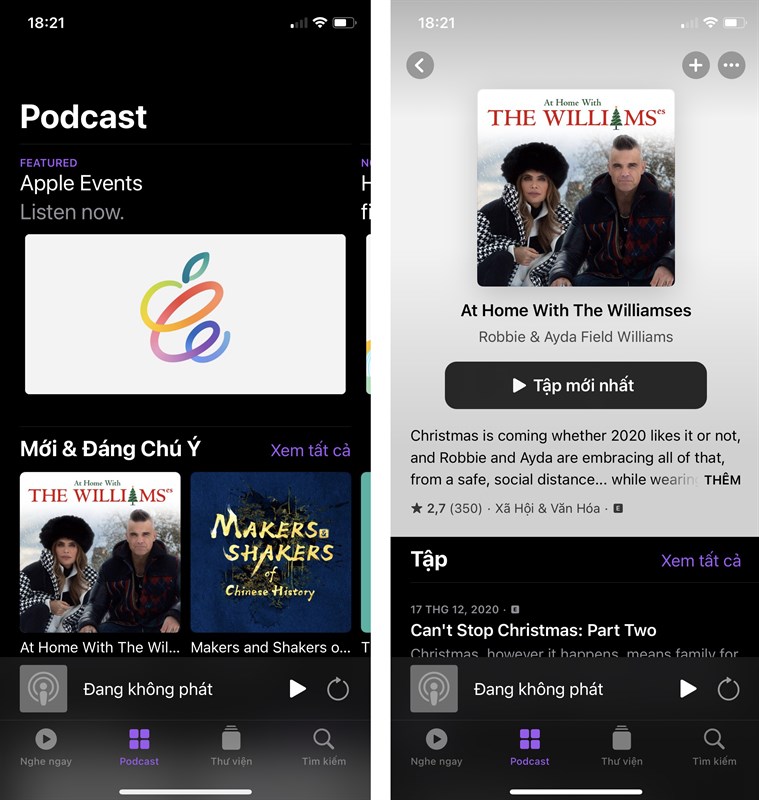759x800 pixels.
Task: Tap skip-forward in mini player on Williamses page
Action: 728,688
